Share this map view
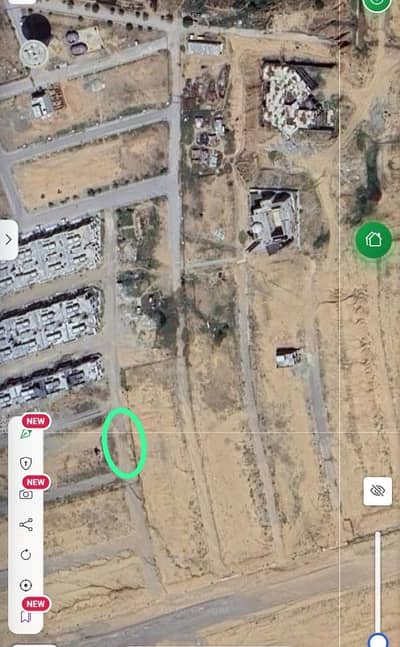Image resolution: width=400 pixels, height=647 pixels. coord(26,524)
